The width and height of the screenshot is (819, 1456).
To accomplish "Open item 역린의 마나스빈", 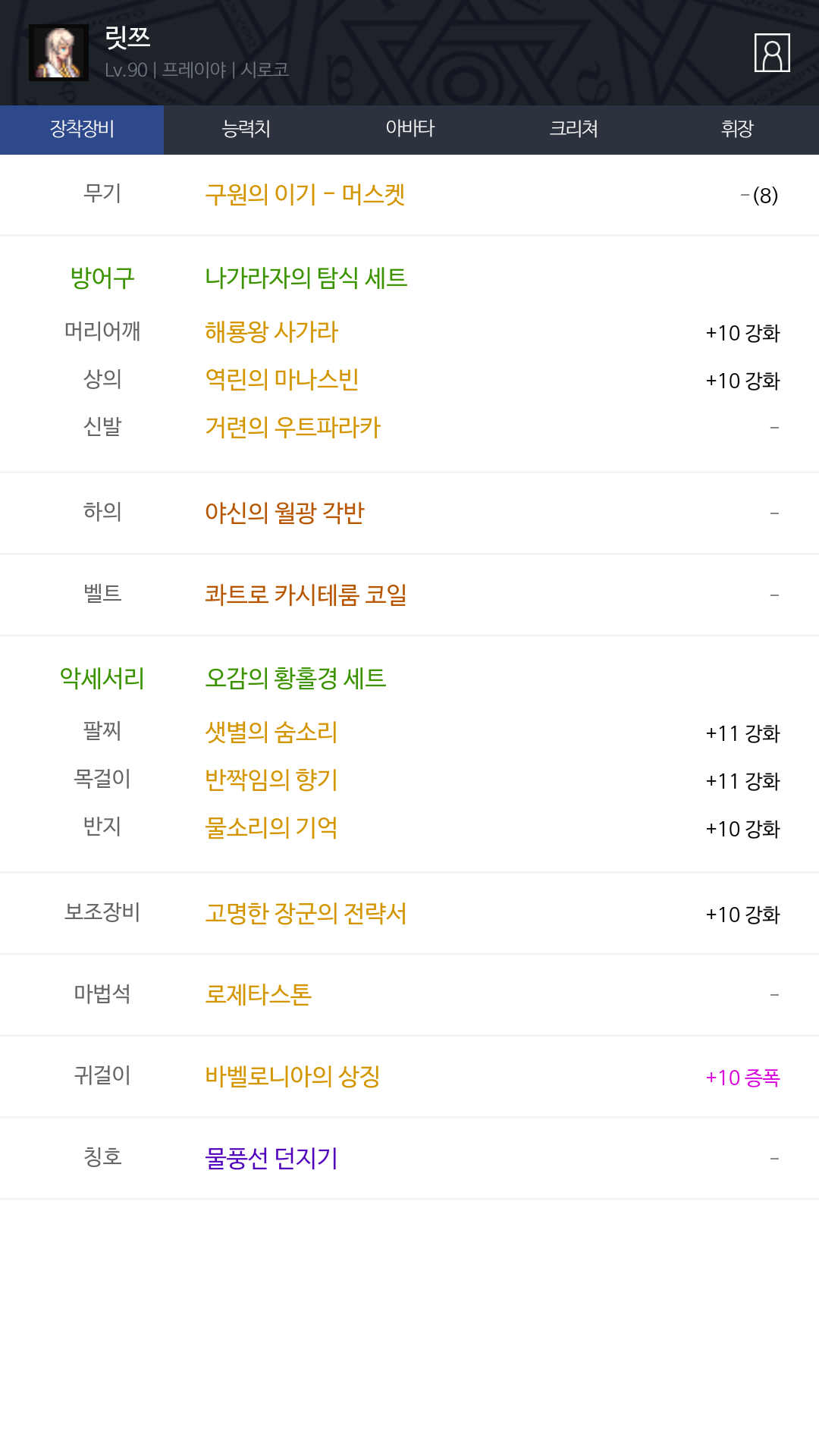I will 282,380.
